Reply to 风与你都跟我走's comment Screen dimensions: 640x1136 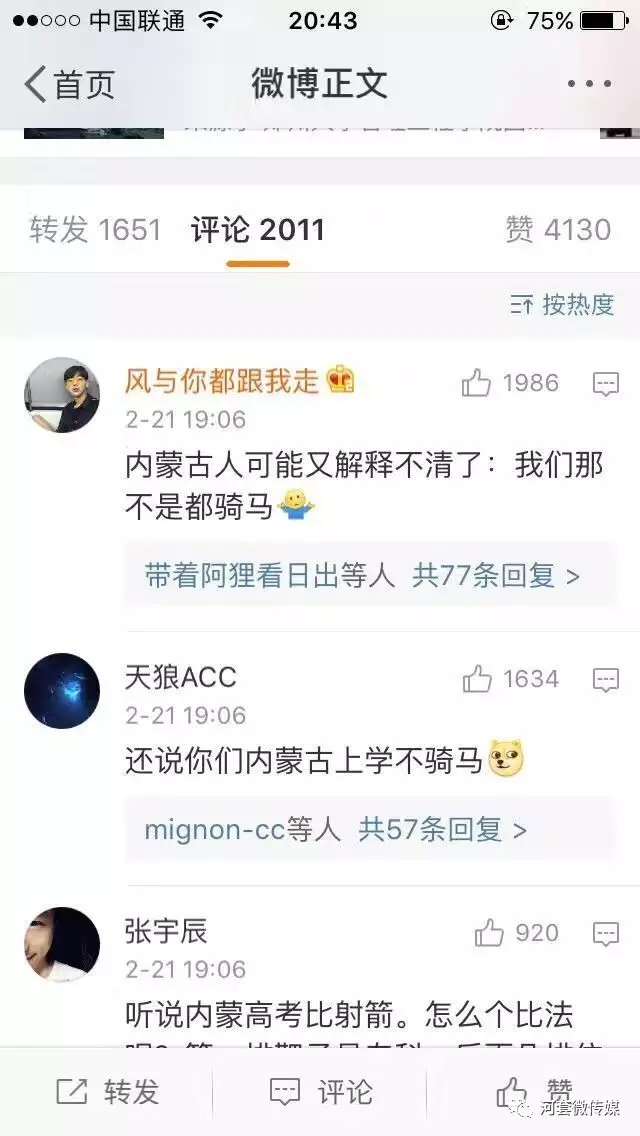606,383
